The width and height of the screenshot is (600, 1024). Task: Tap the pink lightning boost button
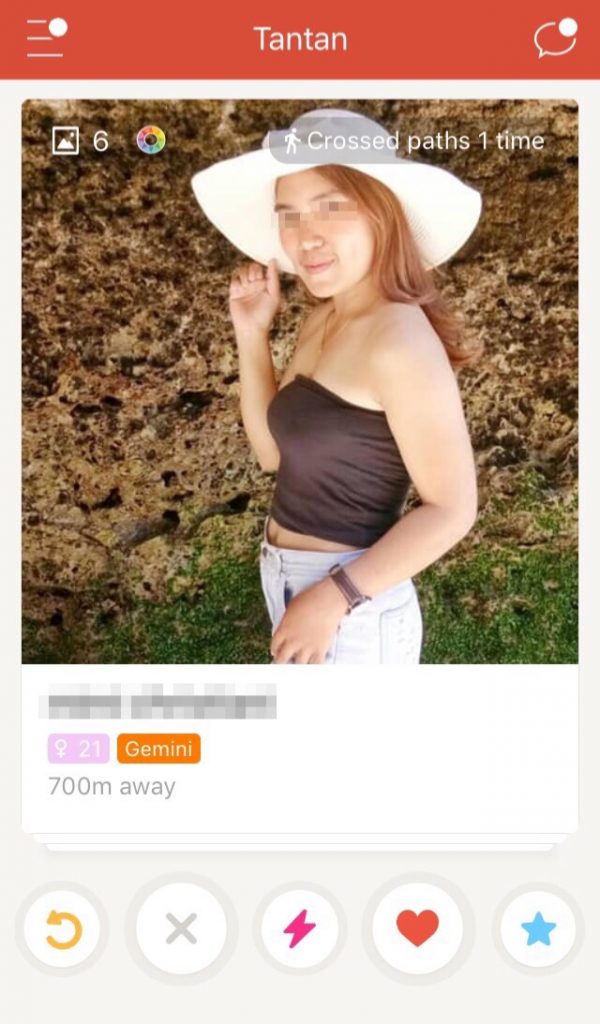(x=299, y=930)
